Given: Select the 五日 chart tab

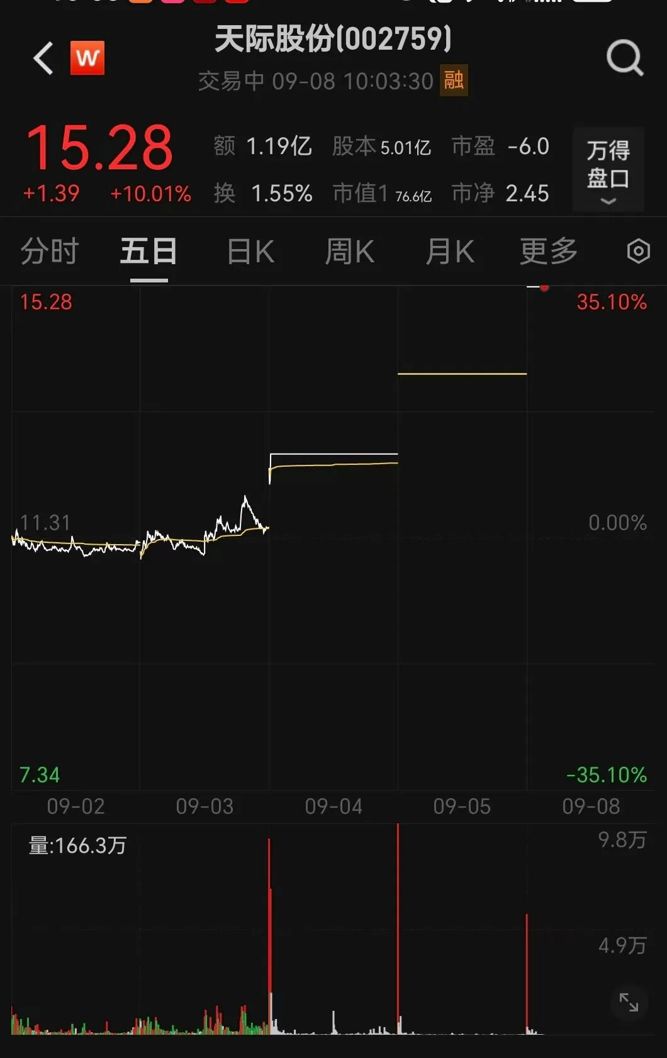Looking at the screenshot, I should [x=149, y=251].
